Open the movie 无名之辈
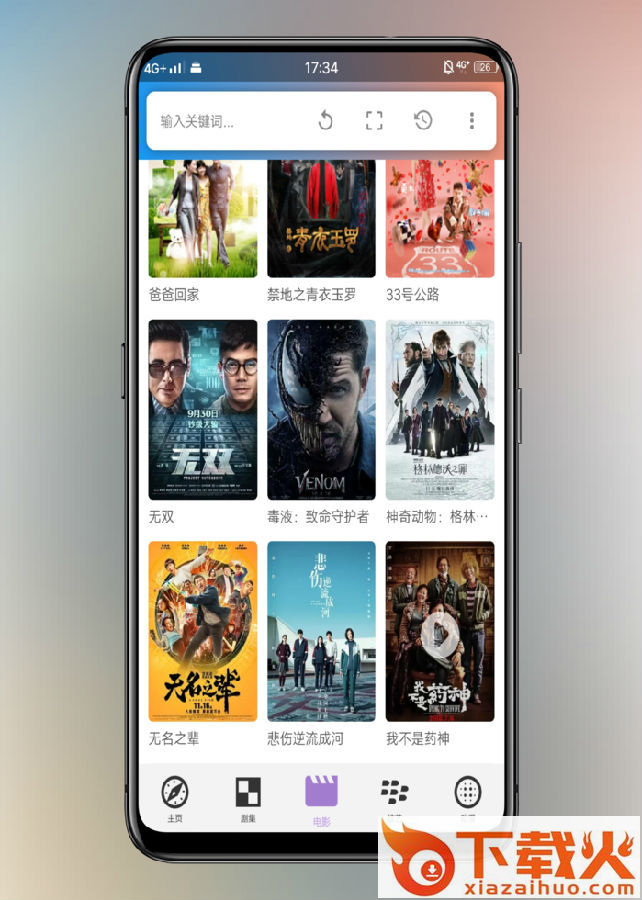 tap(203, 631)
